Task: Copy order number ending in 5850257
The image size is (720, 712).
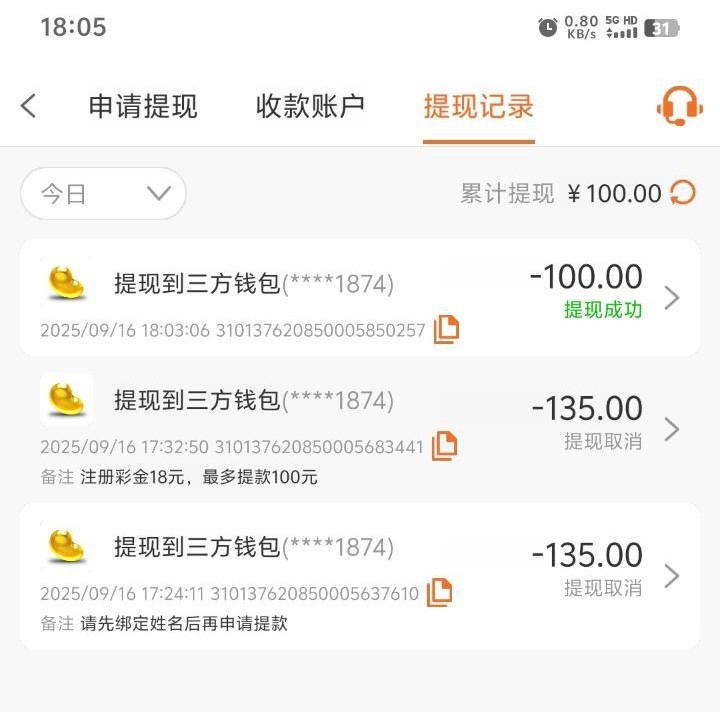Action: click(x=446, y=329)
